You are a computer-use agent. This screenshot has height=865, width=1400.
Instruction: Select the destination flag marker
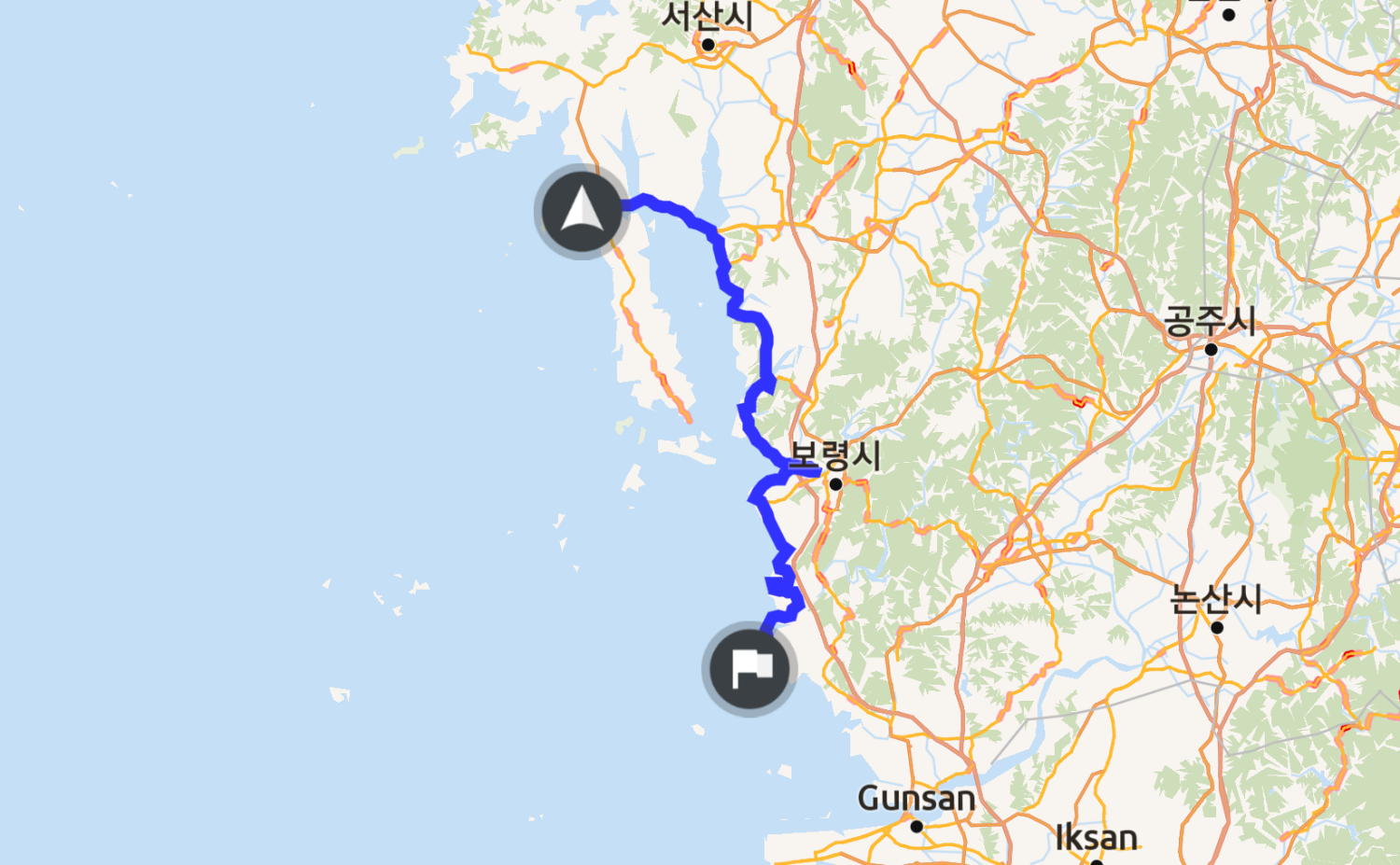tap(750, 669)
